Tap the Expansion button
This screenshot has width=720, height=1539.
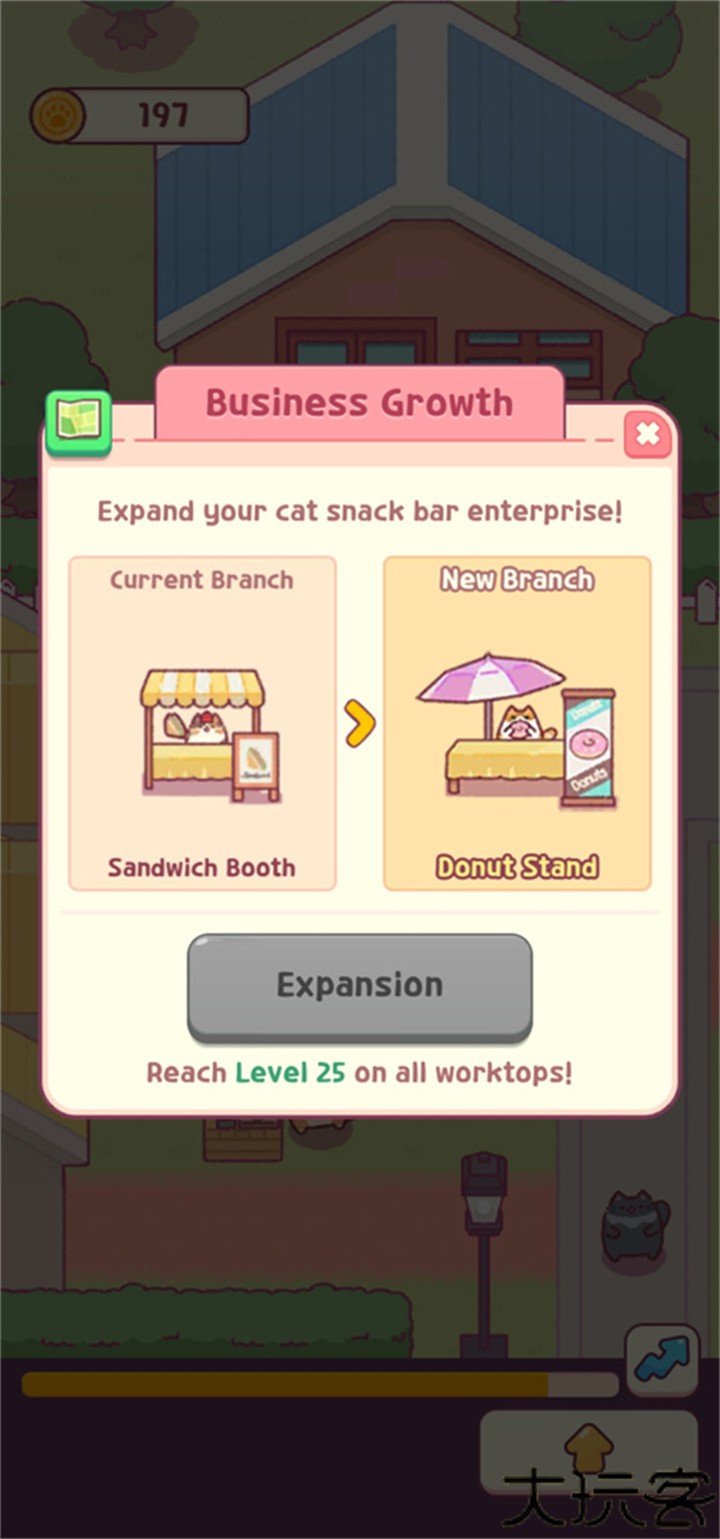coord(360,986)
